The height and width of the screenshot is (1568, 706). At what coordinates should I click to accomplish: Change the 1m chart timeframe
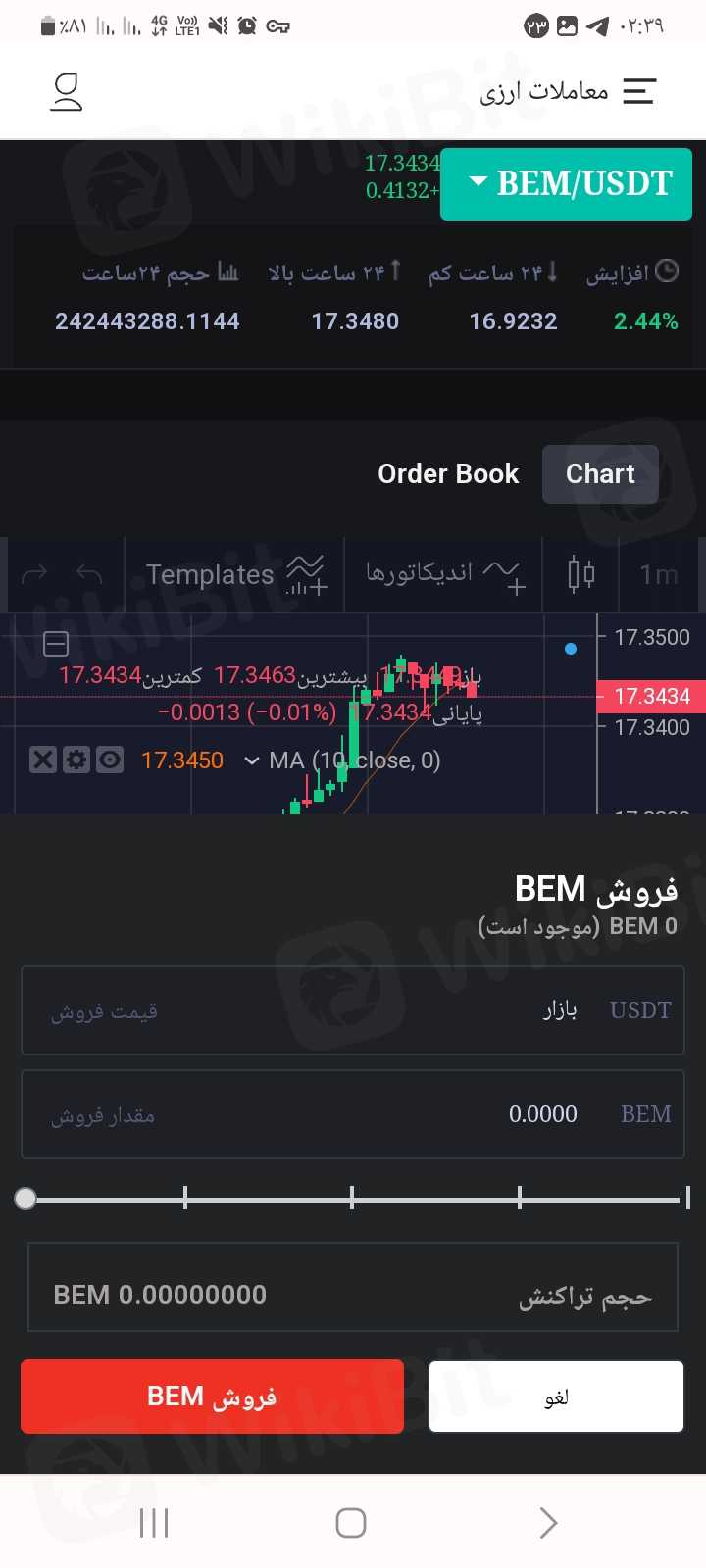click(x=658, y=575)
